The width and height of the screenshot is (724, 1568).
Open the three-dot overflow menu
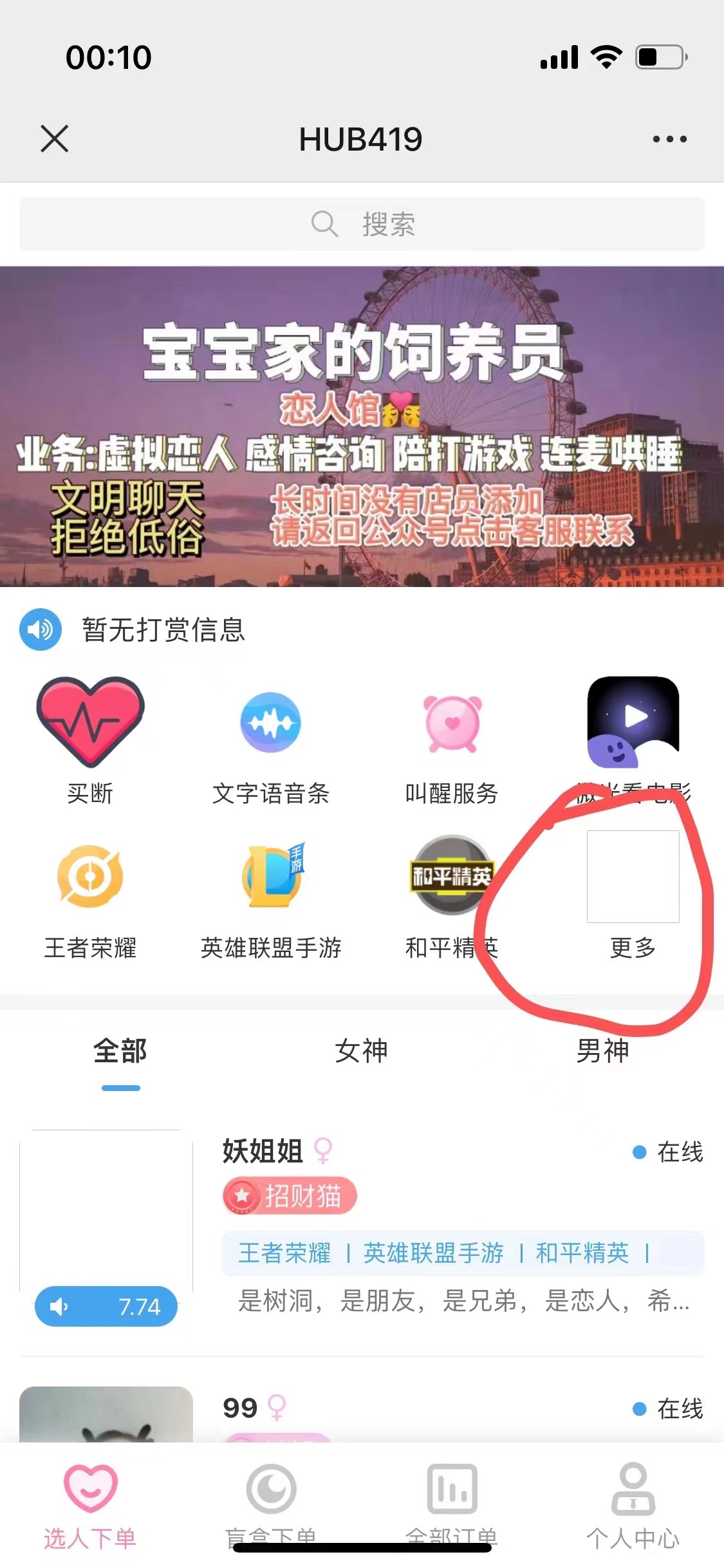click(669, 139)
